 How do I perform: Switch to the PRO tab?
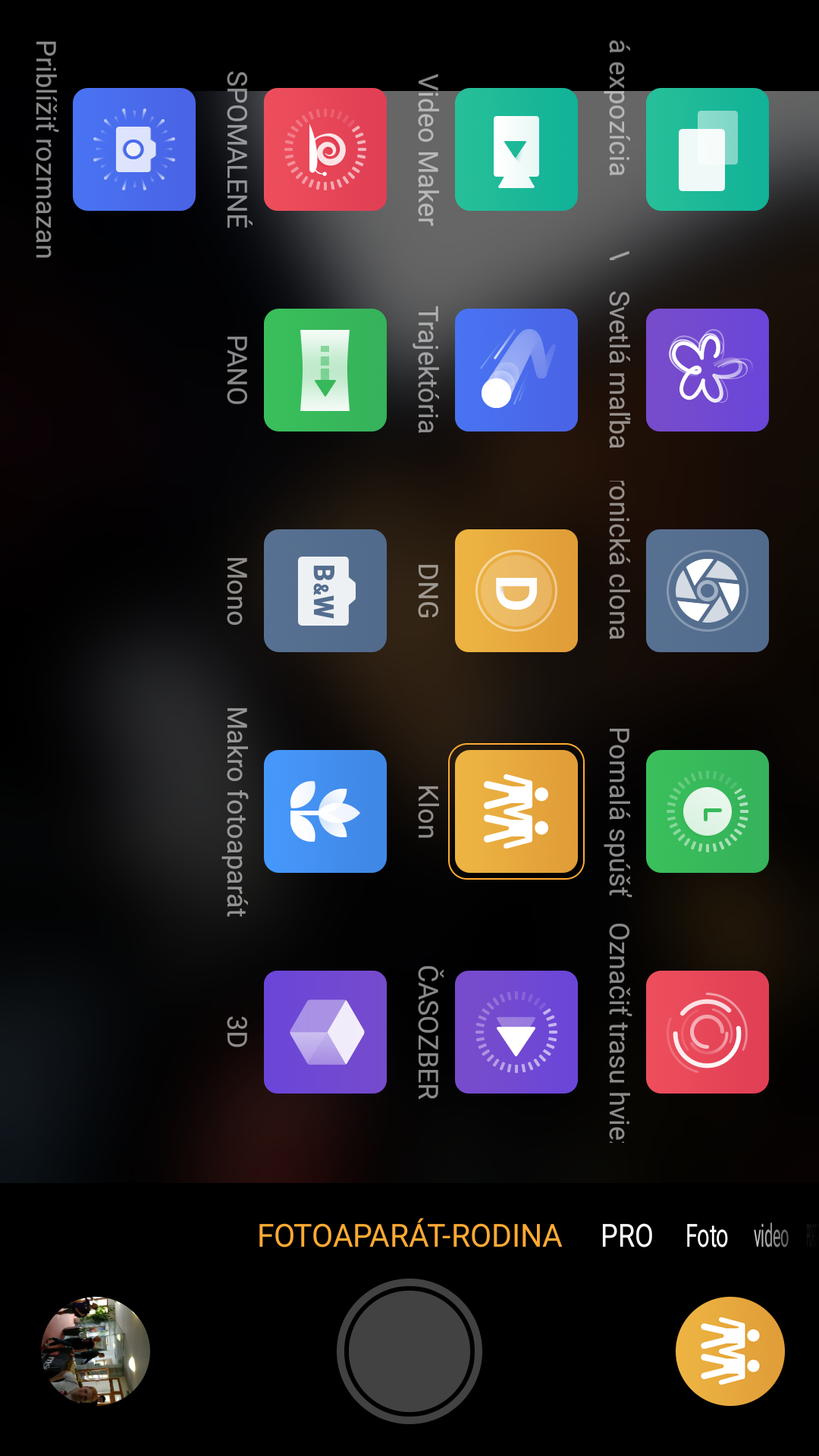pyautogui.click(x=626, y=1236)
